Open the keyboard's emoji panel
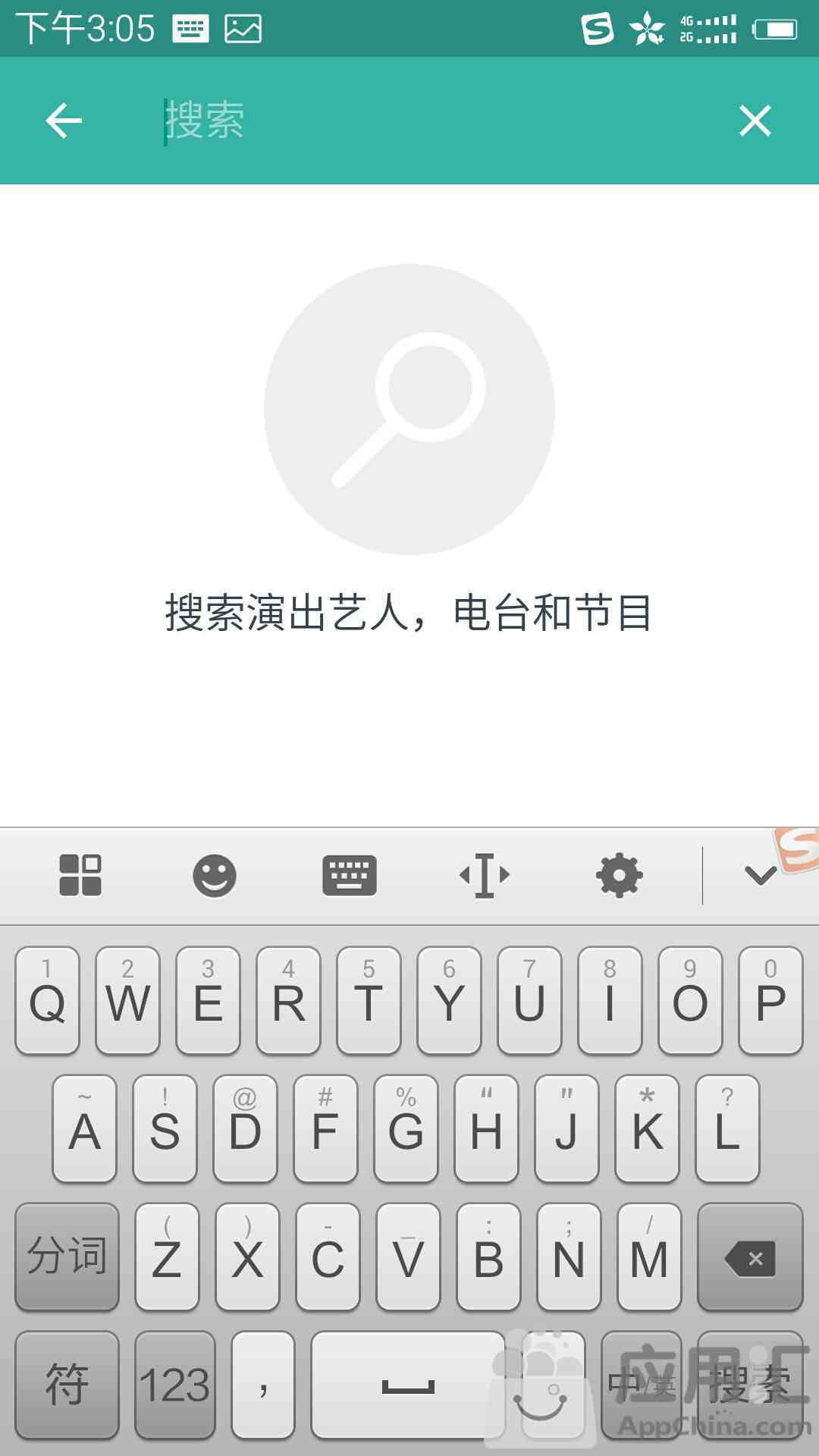 click(x=215, y=875)
